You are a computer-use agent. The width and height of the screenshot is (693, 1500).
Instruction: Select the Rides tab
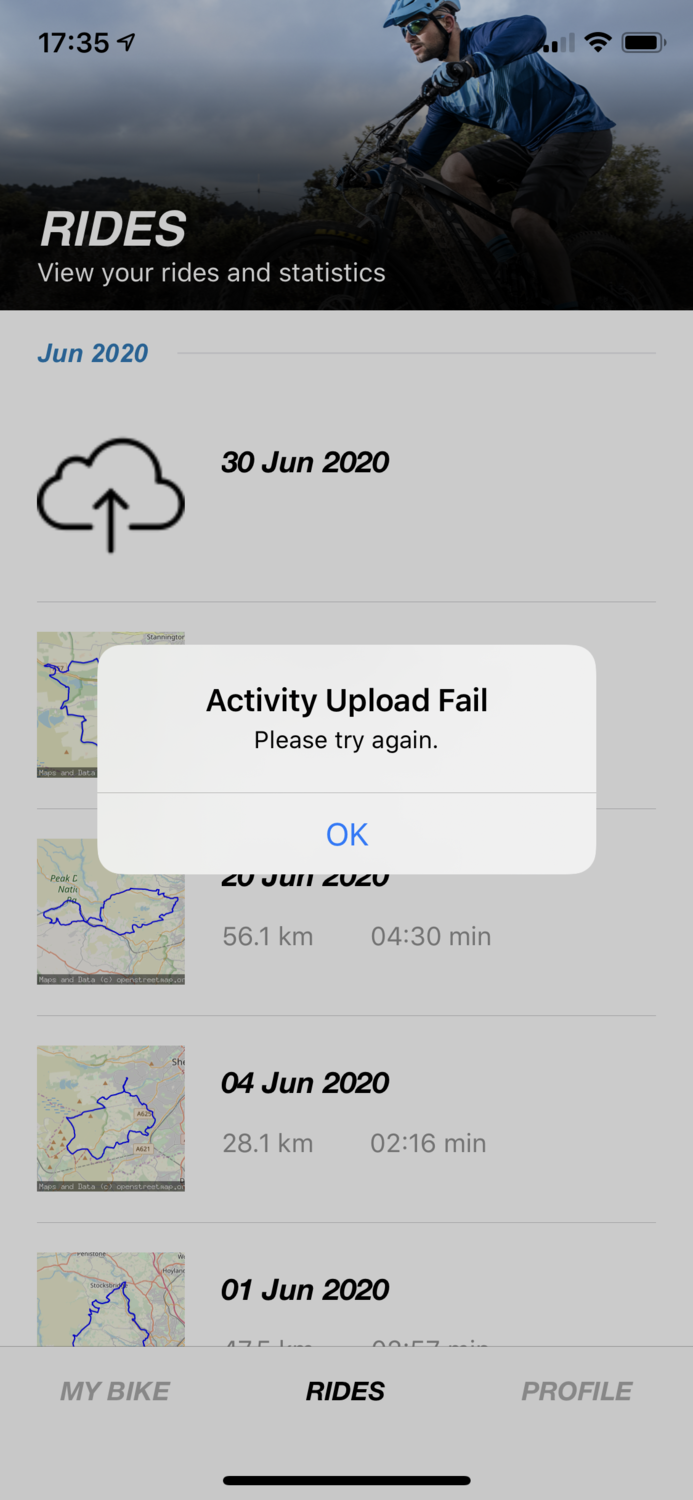[345, 1391]
